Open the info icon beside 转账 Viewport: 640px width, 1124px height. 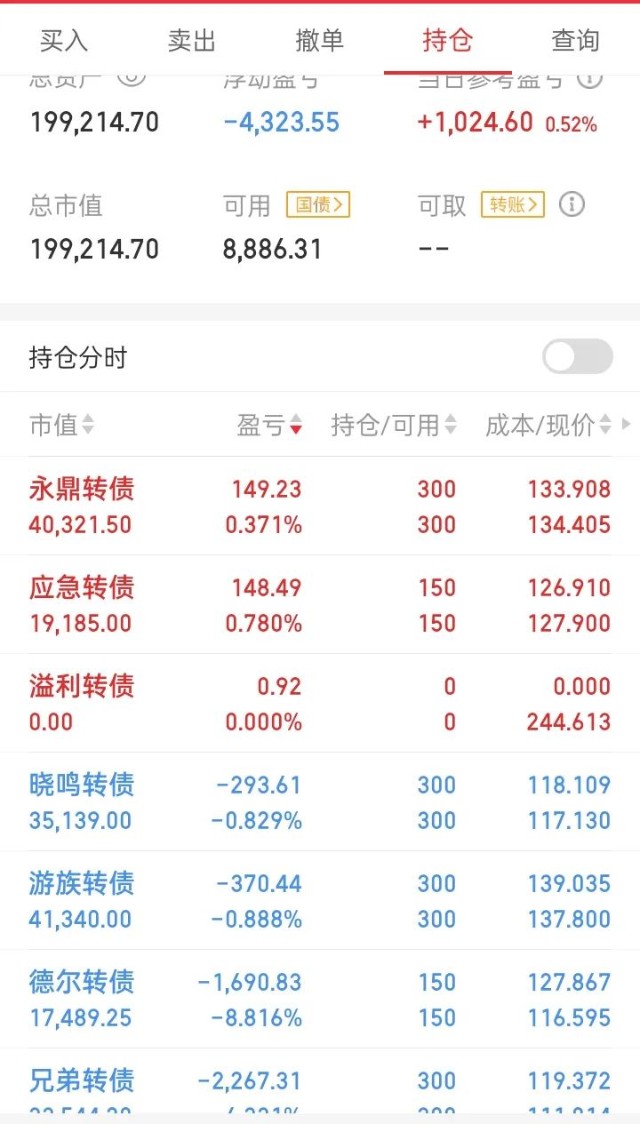tap(571, 206)
